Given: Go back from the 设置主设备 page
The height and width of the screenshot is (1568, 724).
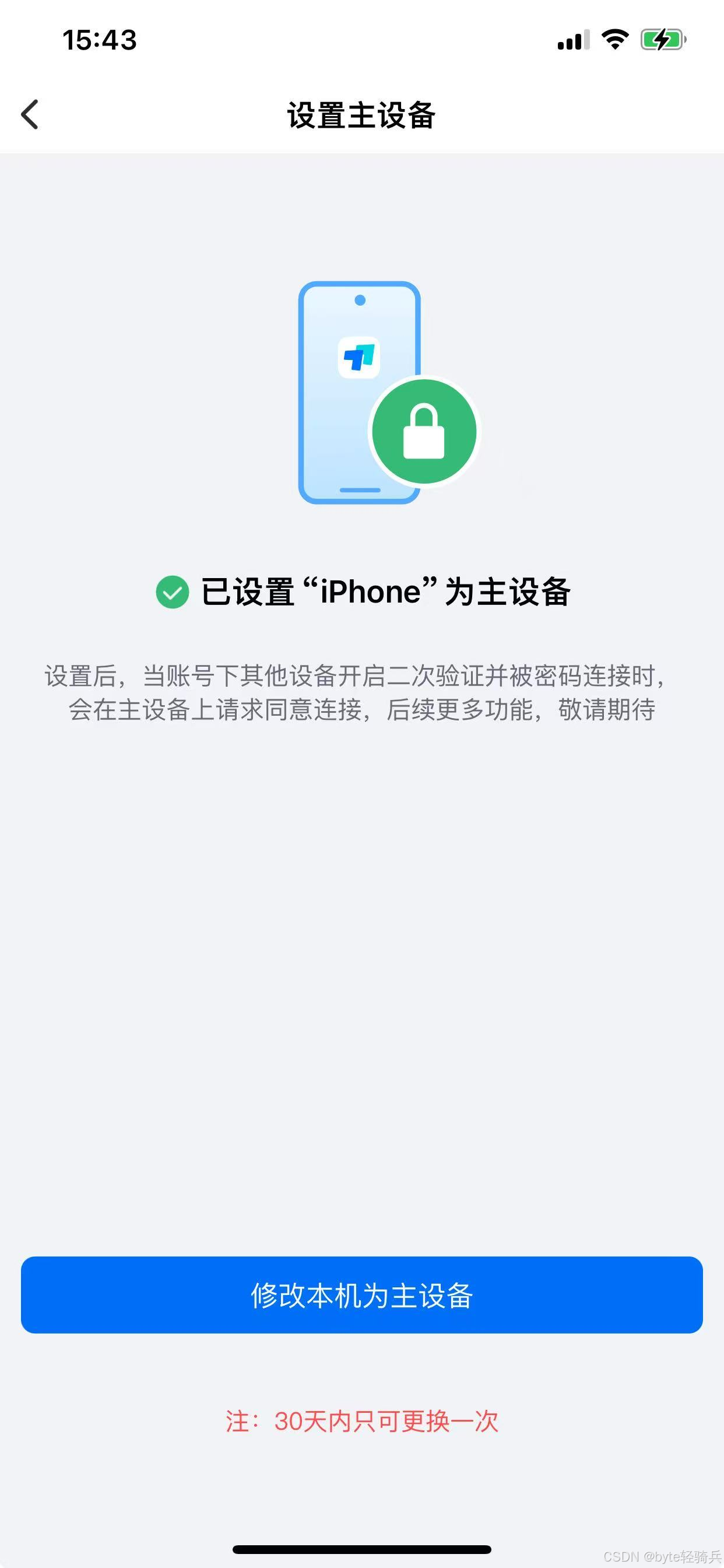Looking at the screenshot, I should pos(29,114).
